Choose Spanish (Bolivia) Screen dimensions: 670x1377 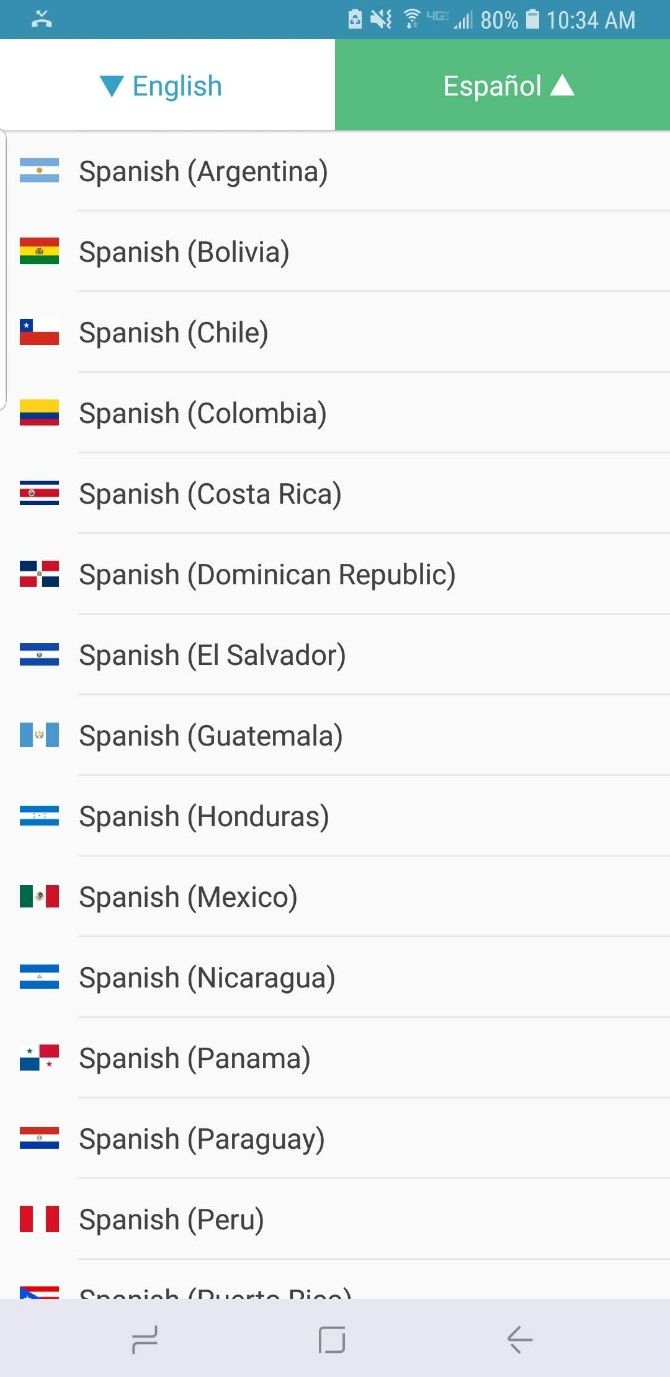point(335,252)
